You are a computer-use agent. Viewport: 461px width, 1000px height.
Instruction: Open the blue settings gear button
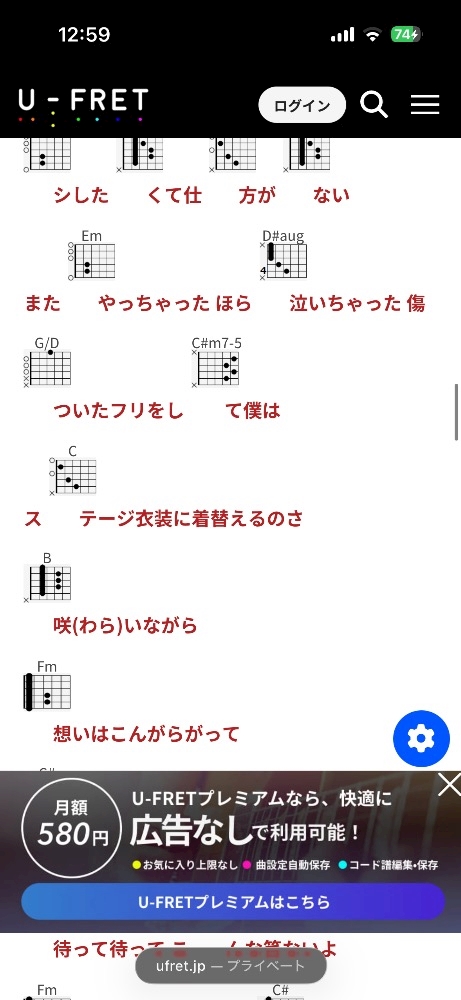tap(421, 739)
